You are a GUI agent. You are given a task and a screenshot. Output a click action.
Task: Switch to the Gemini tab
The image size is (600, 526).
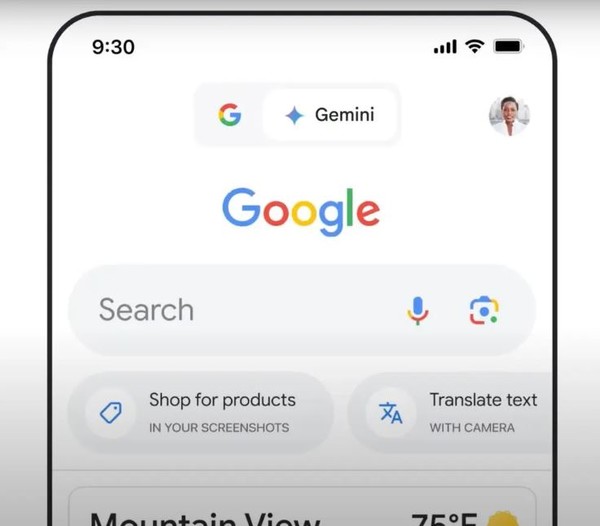click(x=330, y=115)
